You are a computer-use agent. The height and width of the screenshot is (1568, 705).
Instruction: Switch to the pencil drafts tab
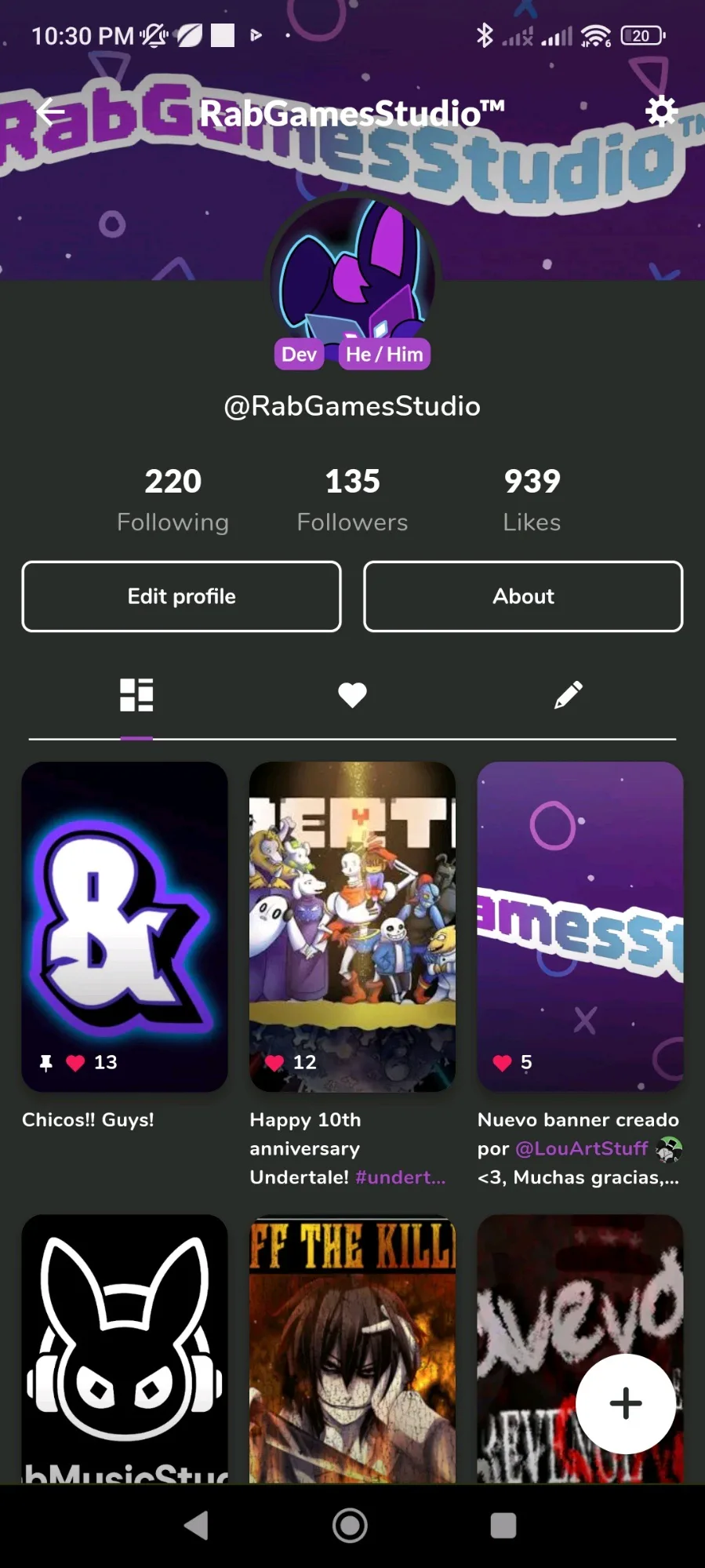tap(568, 695)
